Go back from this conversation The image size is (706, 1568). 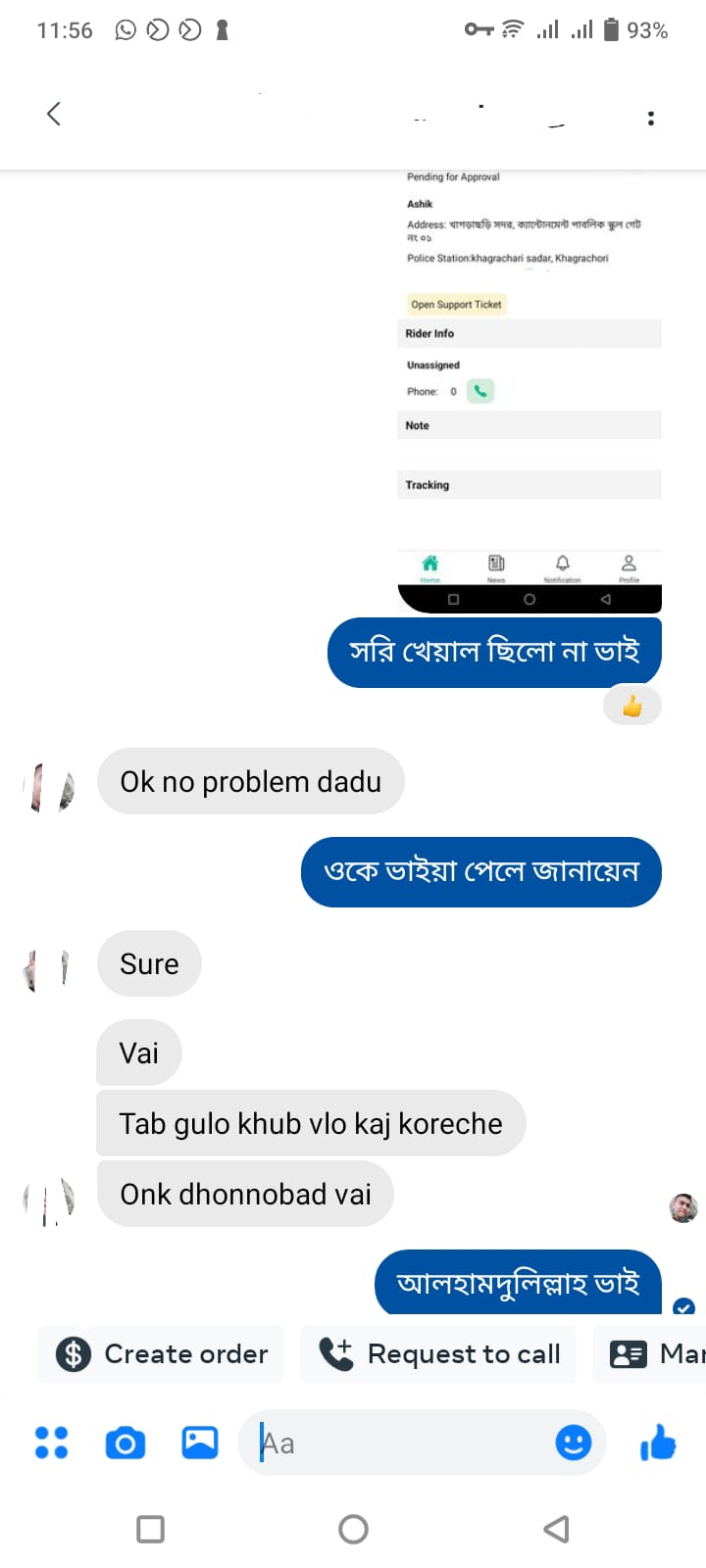coord(54,114)
